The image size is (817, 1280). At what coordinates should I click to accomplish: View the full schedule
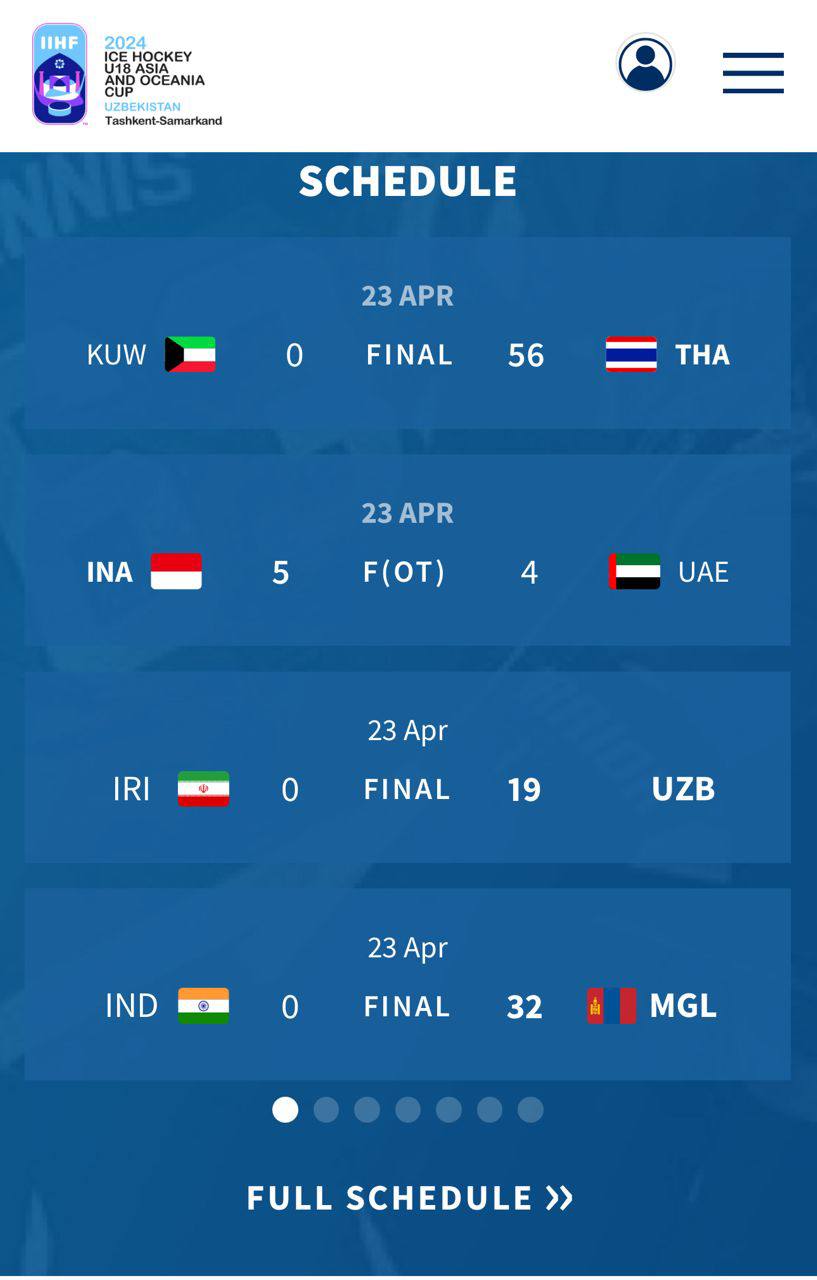click(409, 1198)
